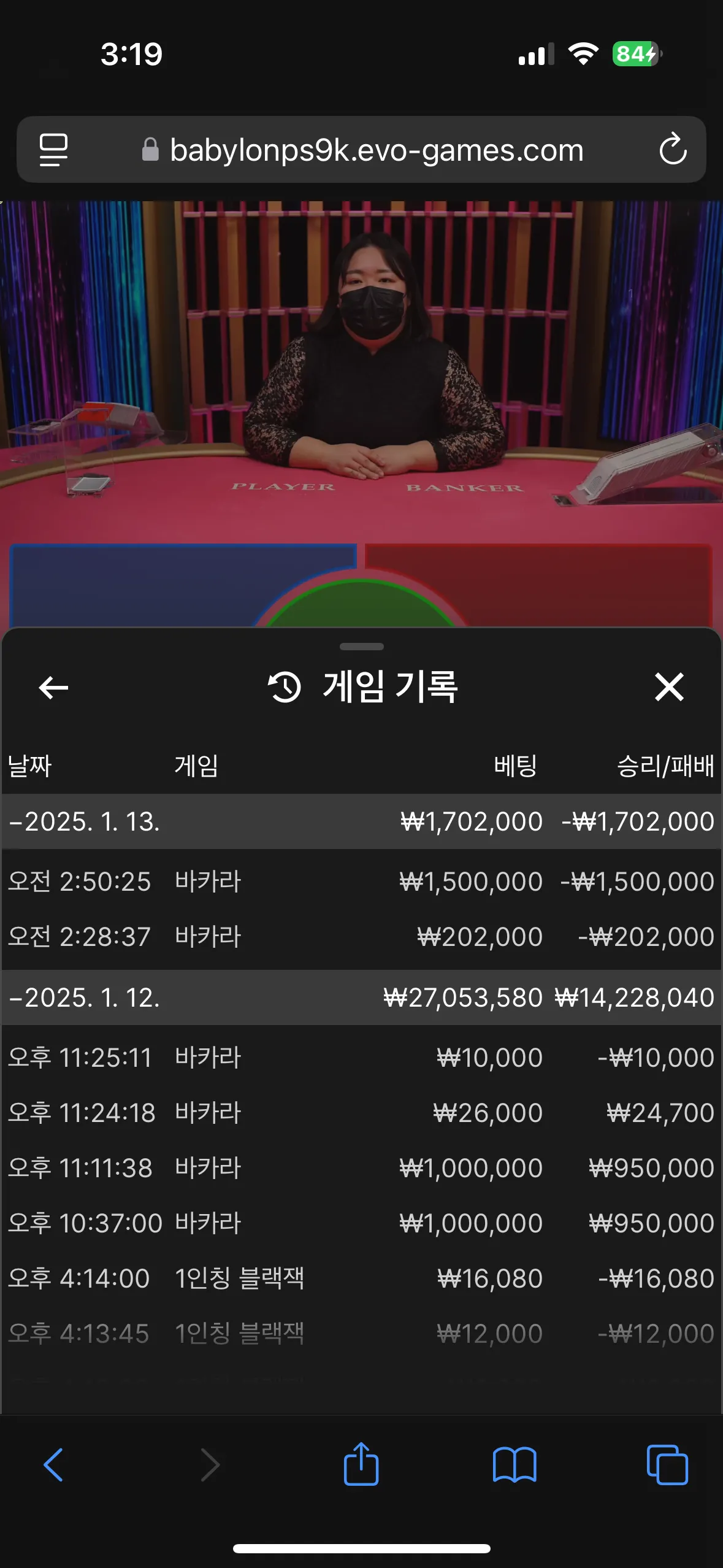Go back in Safari
Image resolution: width=723 pixels, height=1568 pixels.
click(x=53, y=1465)
